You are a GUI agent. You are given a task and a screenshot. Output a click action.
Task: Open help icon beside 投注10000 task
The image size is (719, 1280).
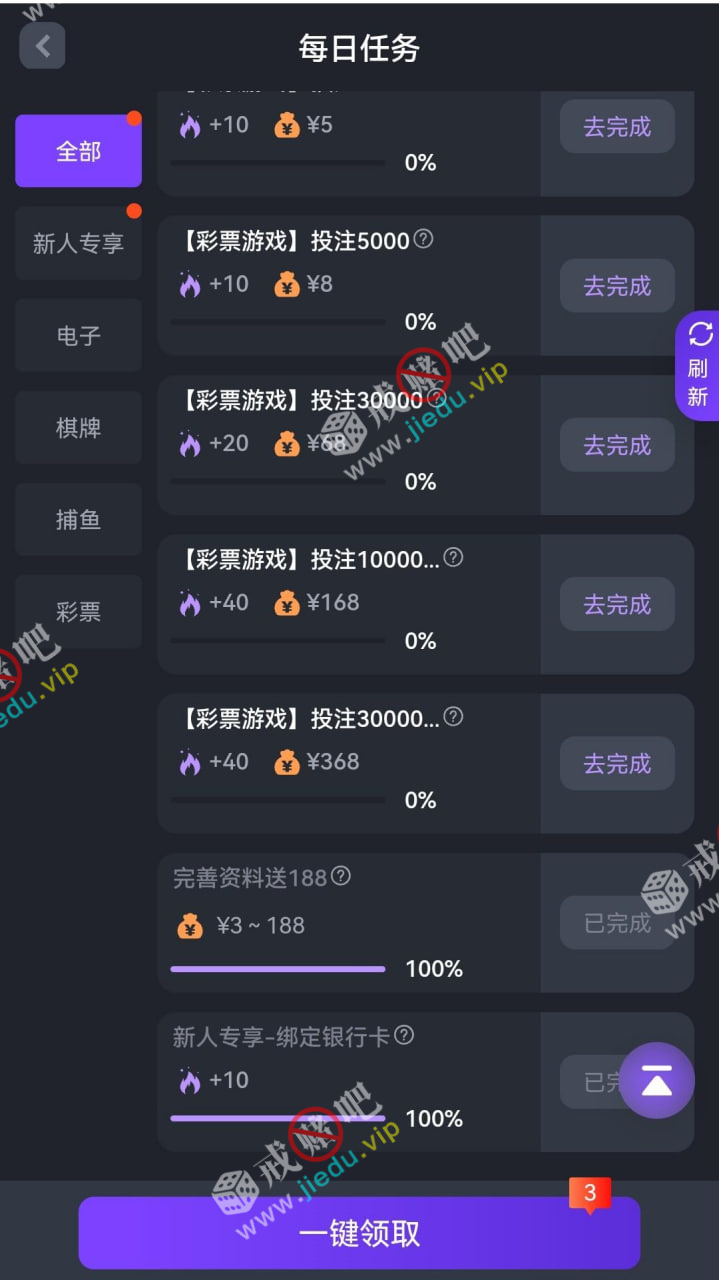pyautogui.click(x=453, y=558)
